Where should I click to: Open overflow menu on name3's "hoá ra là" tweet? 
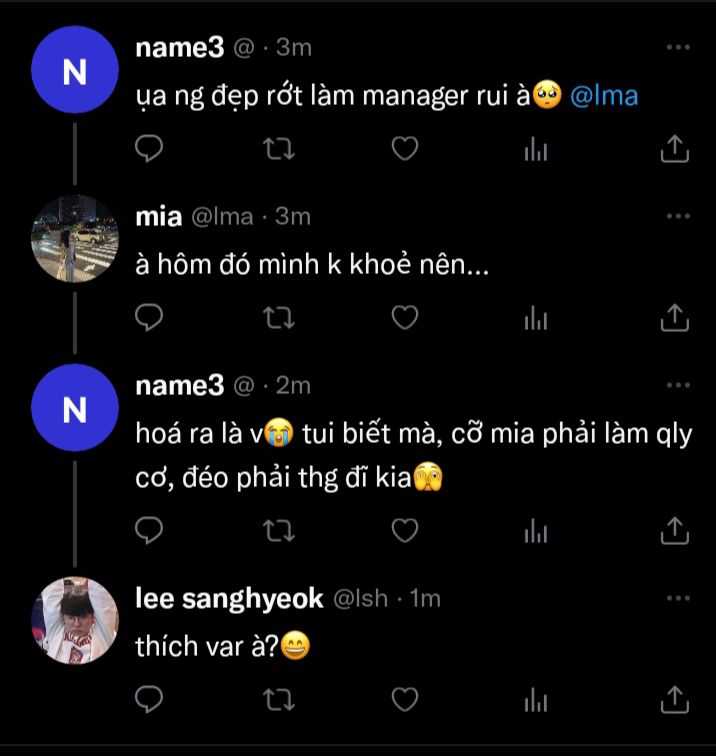[x=678, y=385]
